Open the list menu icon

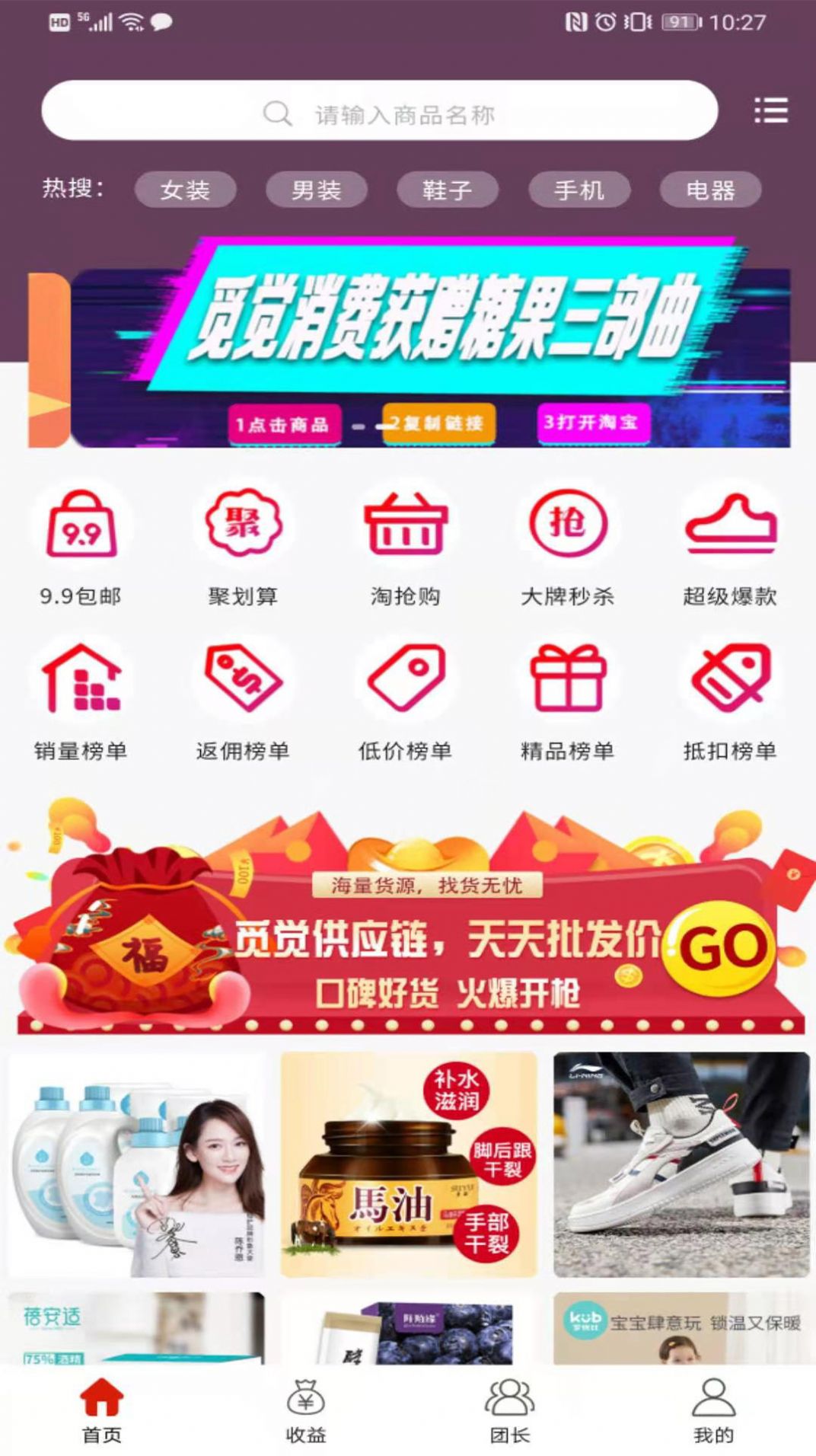point(770,111)
